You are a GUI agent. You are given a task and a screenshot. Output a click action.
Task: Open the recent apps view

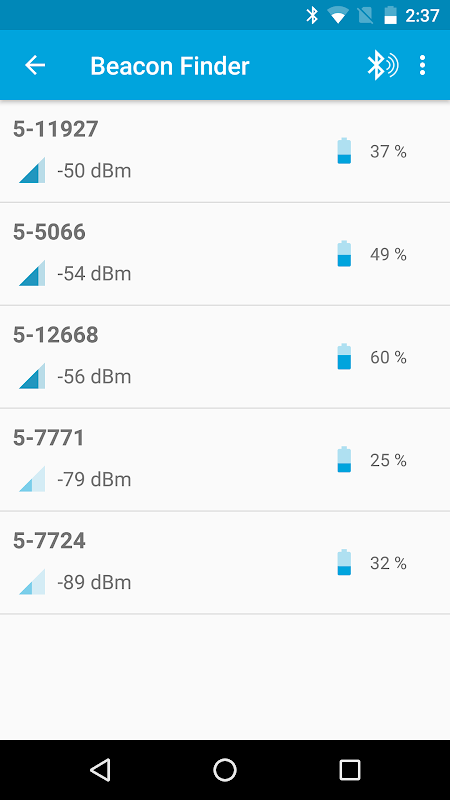[x=350, y=770]
